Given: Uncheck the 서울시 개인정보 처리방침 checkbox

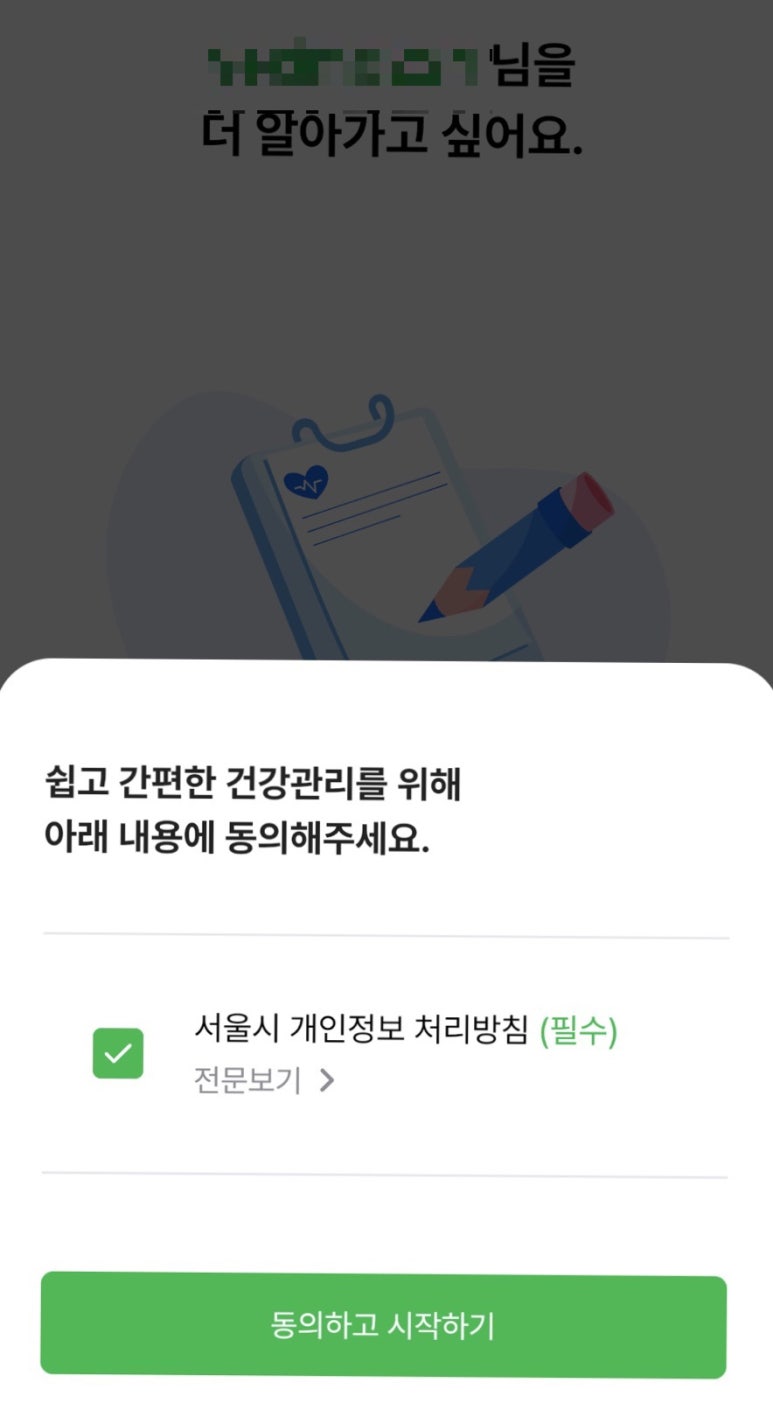Looking at the screenshot, I should point(118,1053).
